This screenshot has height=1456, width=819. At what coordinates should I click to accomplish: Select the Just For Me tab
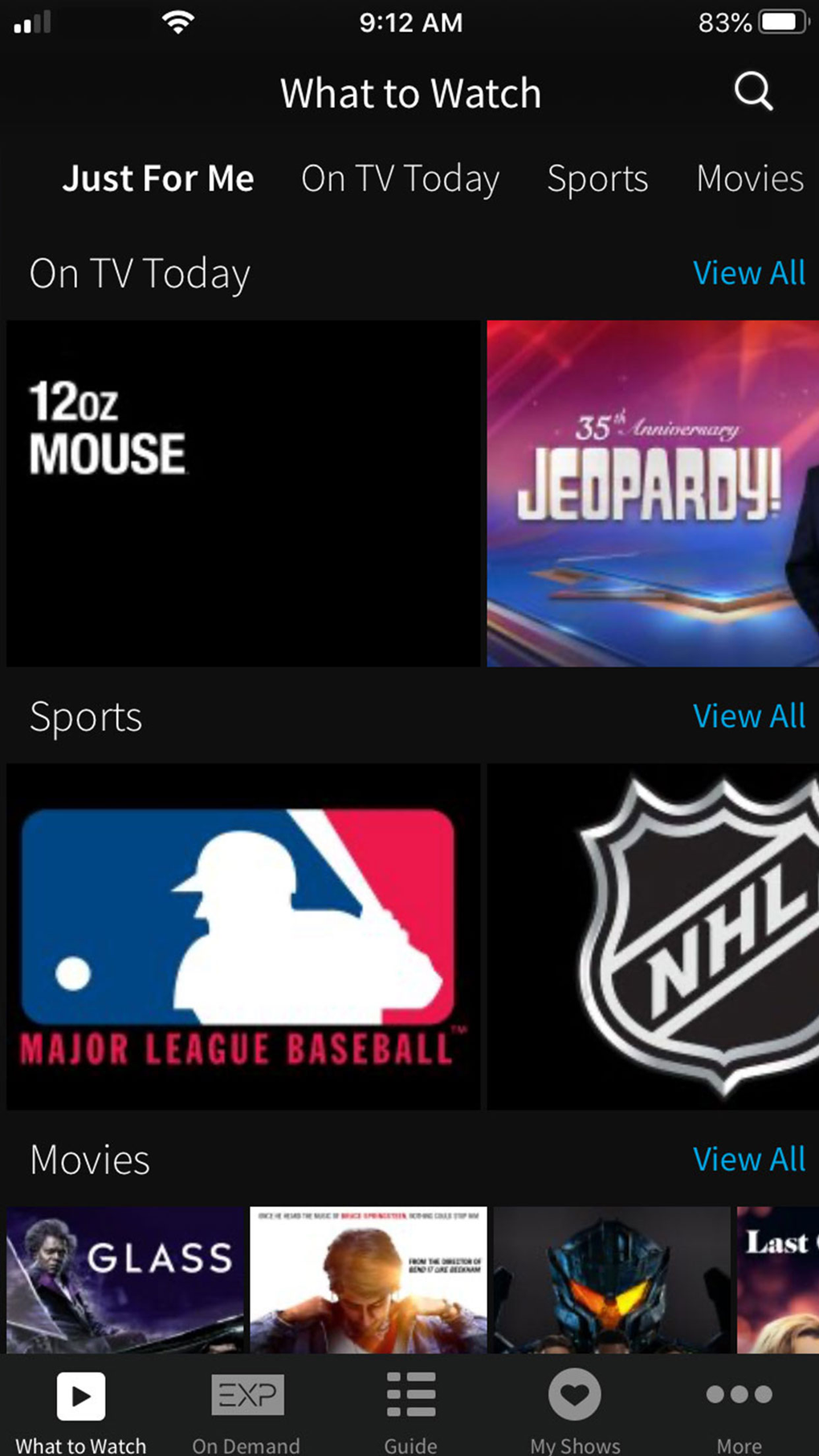click(158, 178)
